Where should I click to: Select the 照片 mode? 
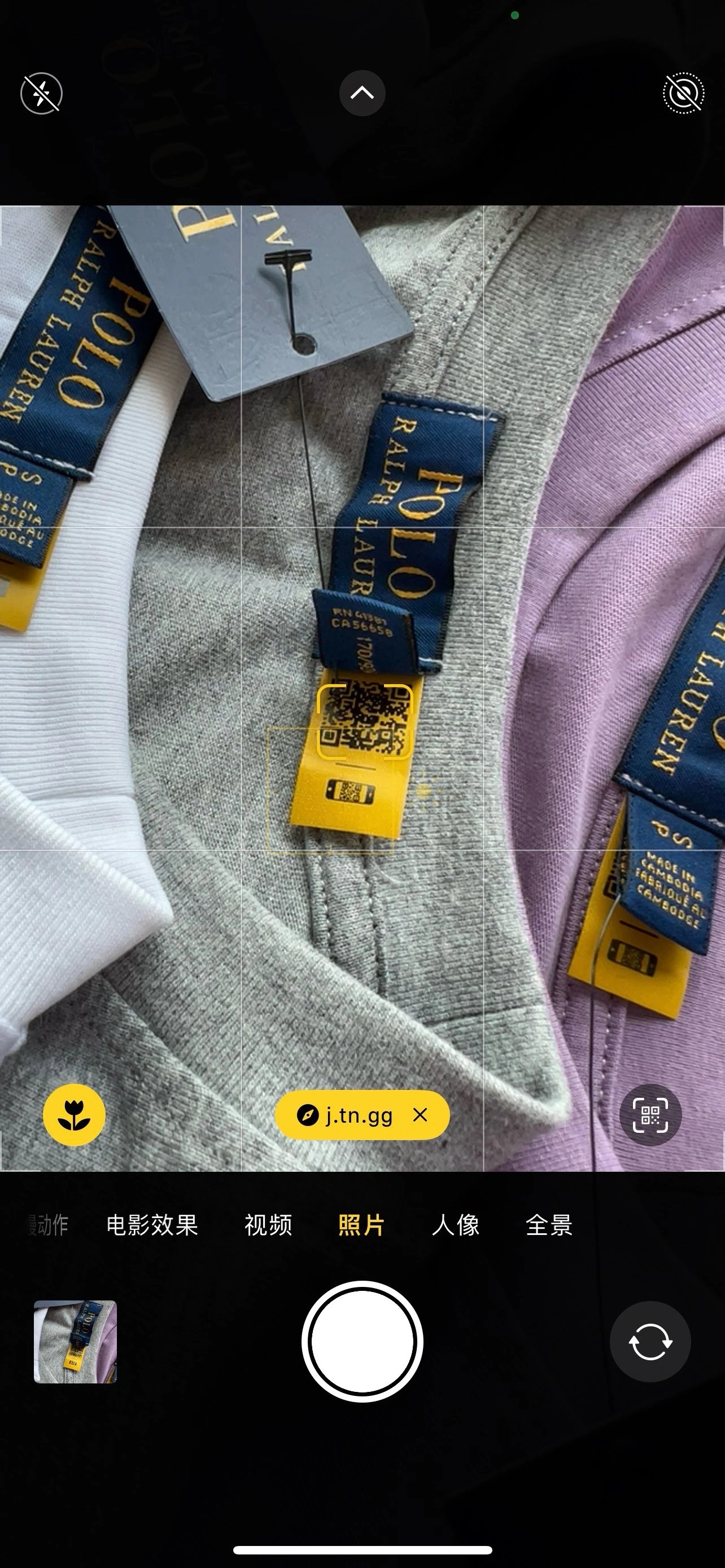click(361, 1225)
